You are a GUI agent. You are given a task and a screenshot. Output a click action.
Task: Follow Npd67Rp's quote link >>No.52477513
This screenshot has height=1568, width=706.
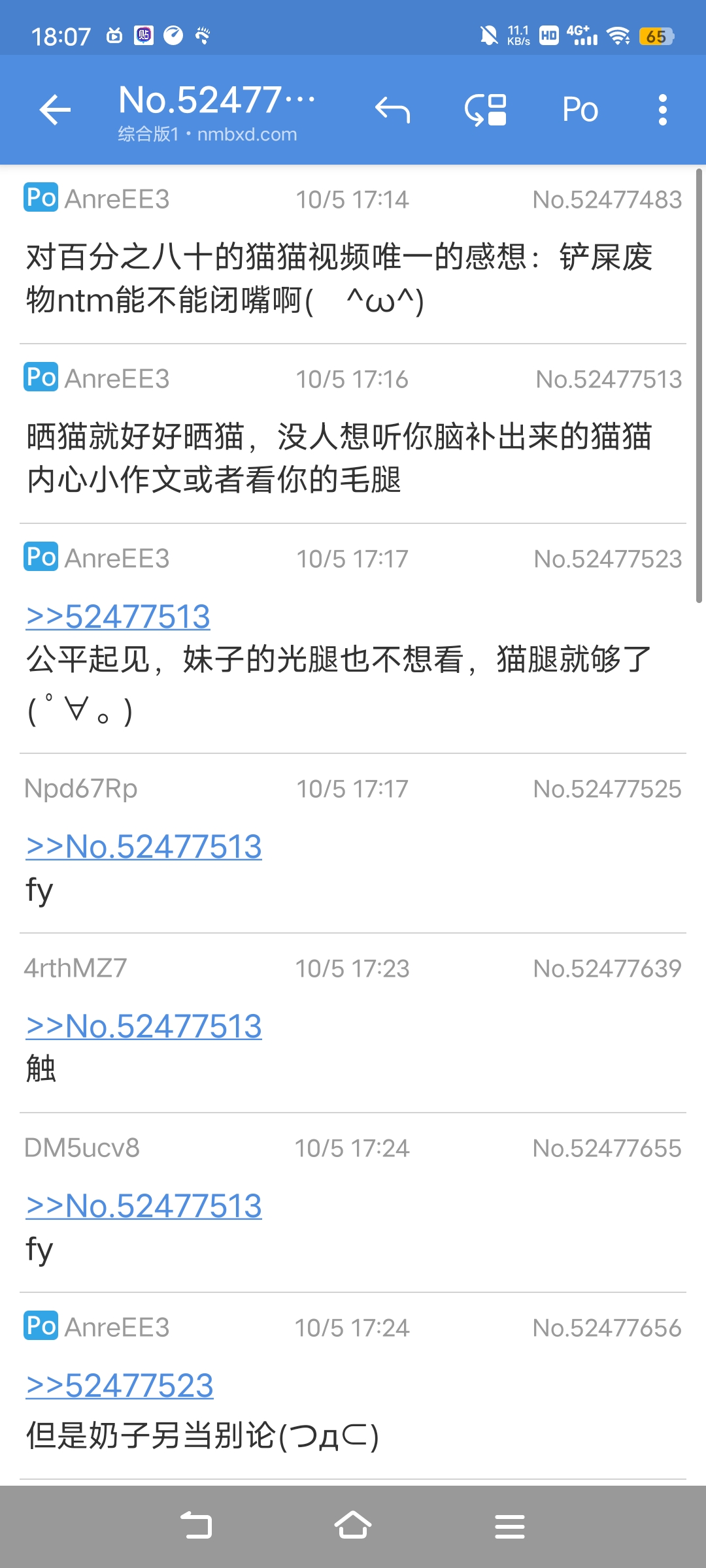click(144, 847)
